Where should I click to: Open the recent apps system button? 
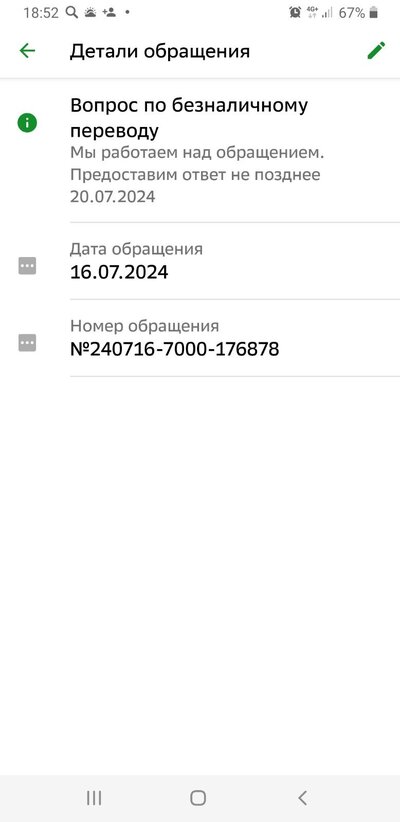click(x=94, y=798)
